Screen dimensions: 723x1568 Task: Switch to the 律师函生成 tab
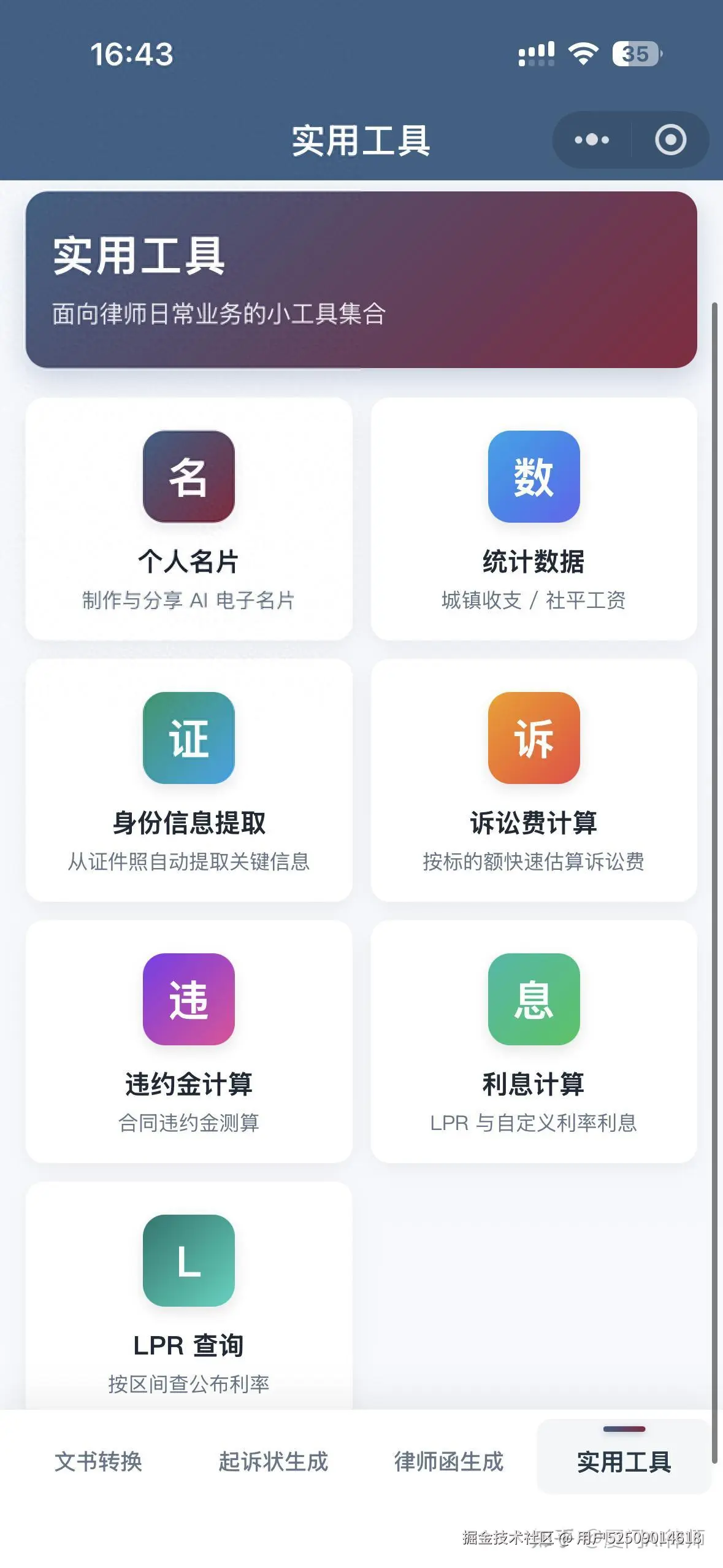click(x=449, y=1461)
